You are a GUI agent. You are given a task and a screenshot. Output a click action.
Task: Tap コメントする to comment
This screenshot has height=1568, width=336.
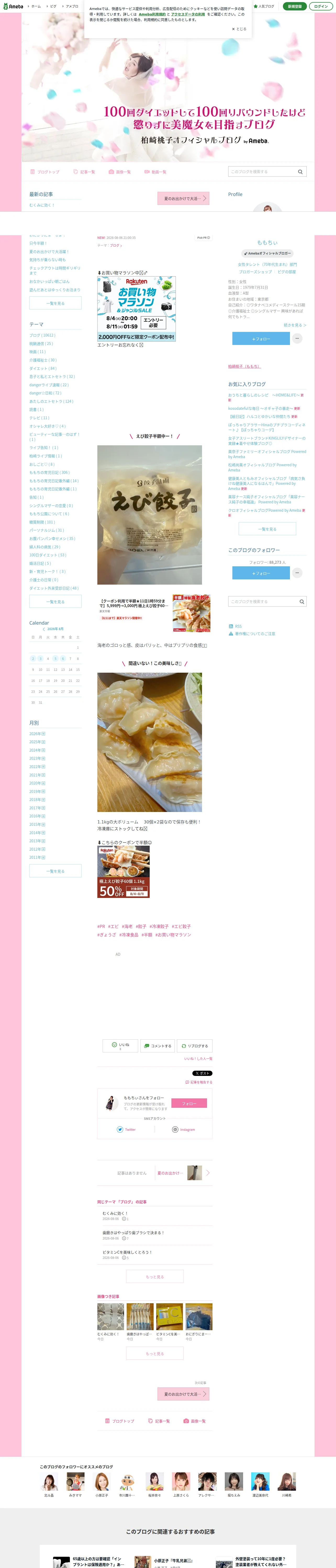157,1046
